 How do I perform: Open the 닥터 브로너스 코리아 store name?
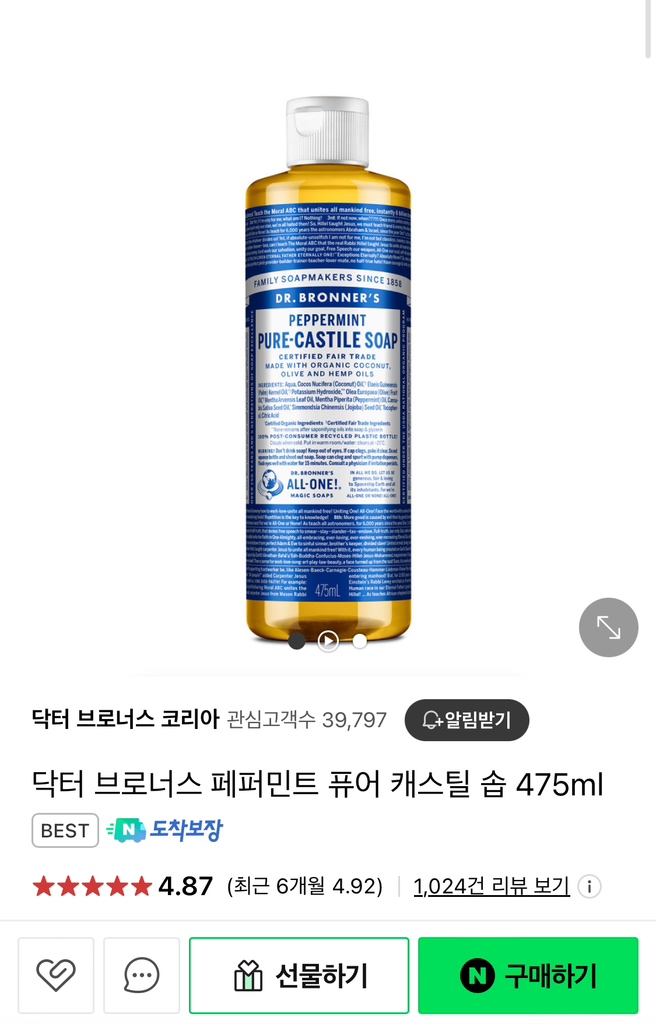(x=125, y=720)
